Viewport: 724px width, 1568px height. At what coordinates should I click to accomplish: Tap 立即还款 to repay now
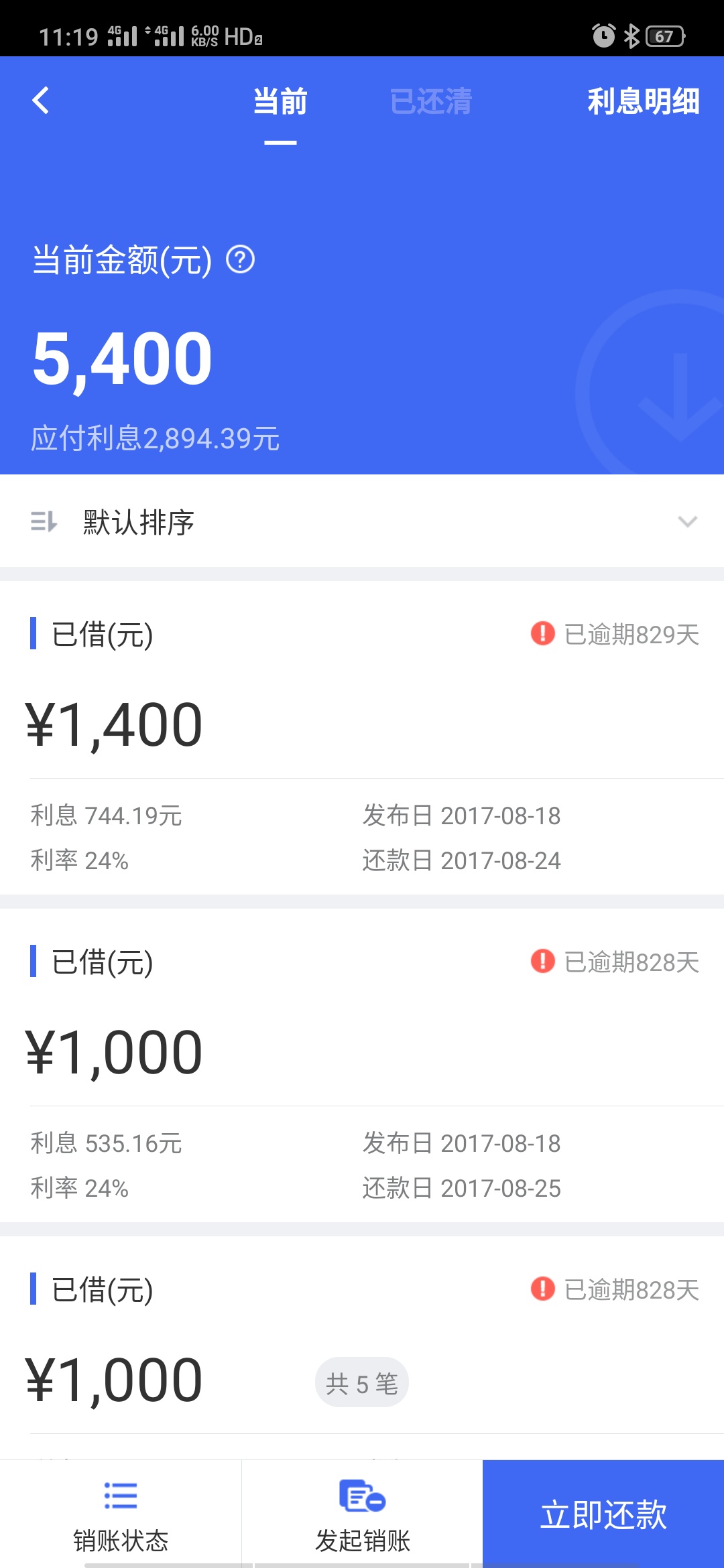603,1514
